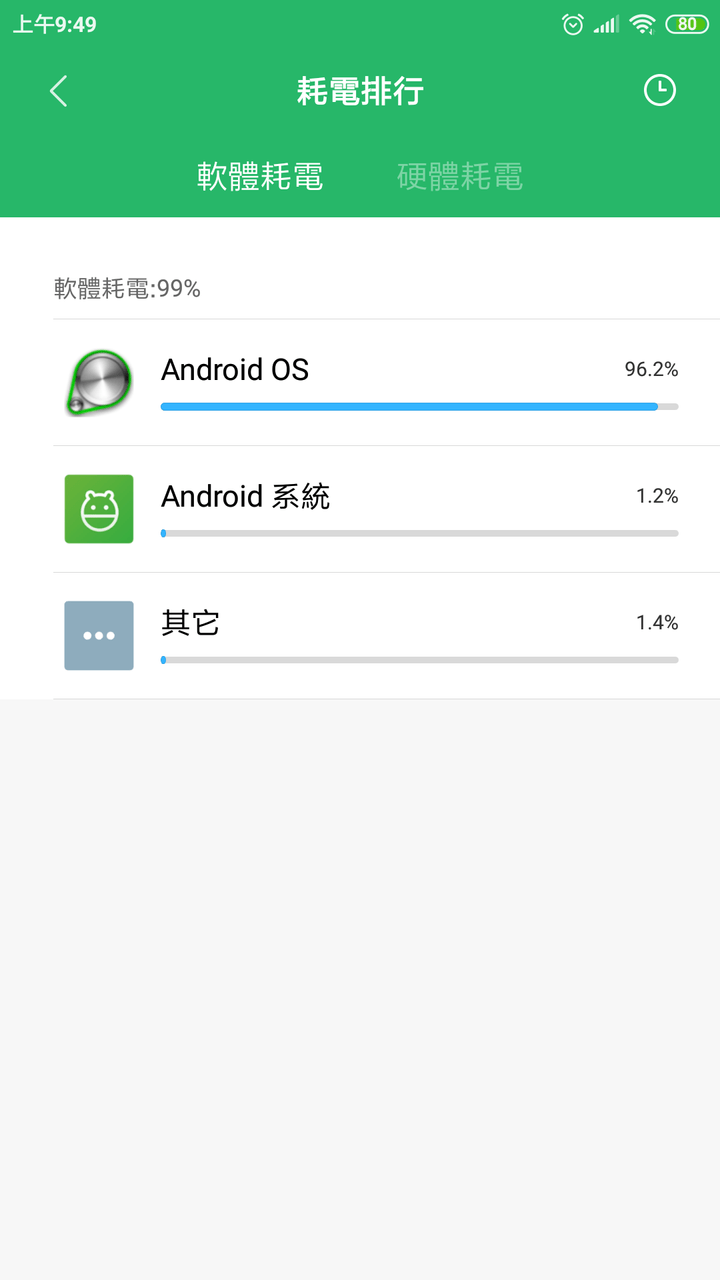Tap the alarm clock status bar icon
The image size is (720, 1280).
pos(572,23)
